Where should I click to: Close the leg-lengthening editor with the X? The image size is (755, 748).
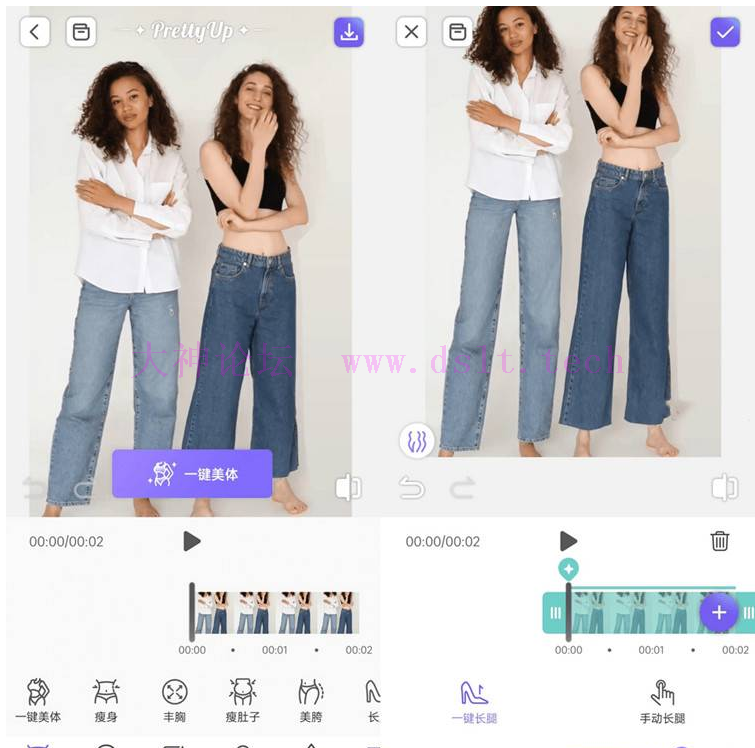(x=411, y=32)
